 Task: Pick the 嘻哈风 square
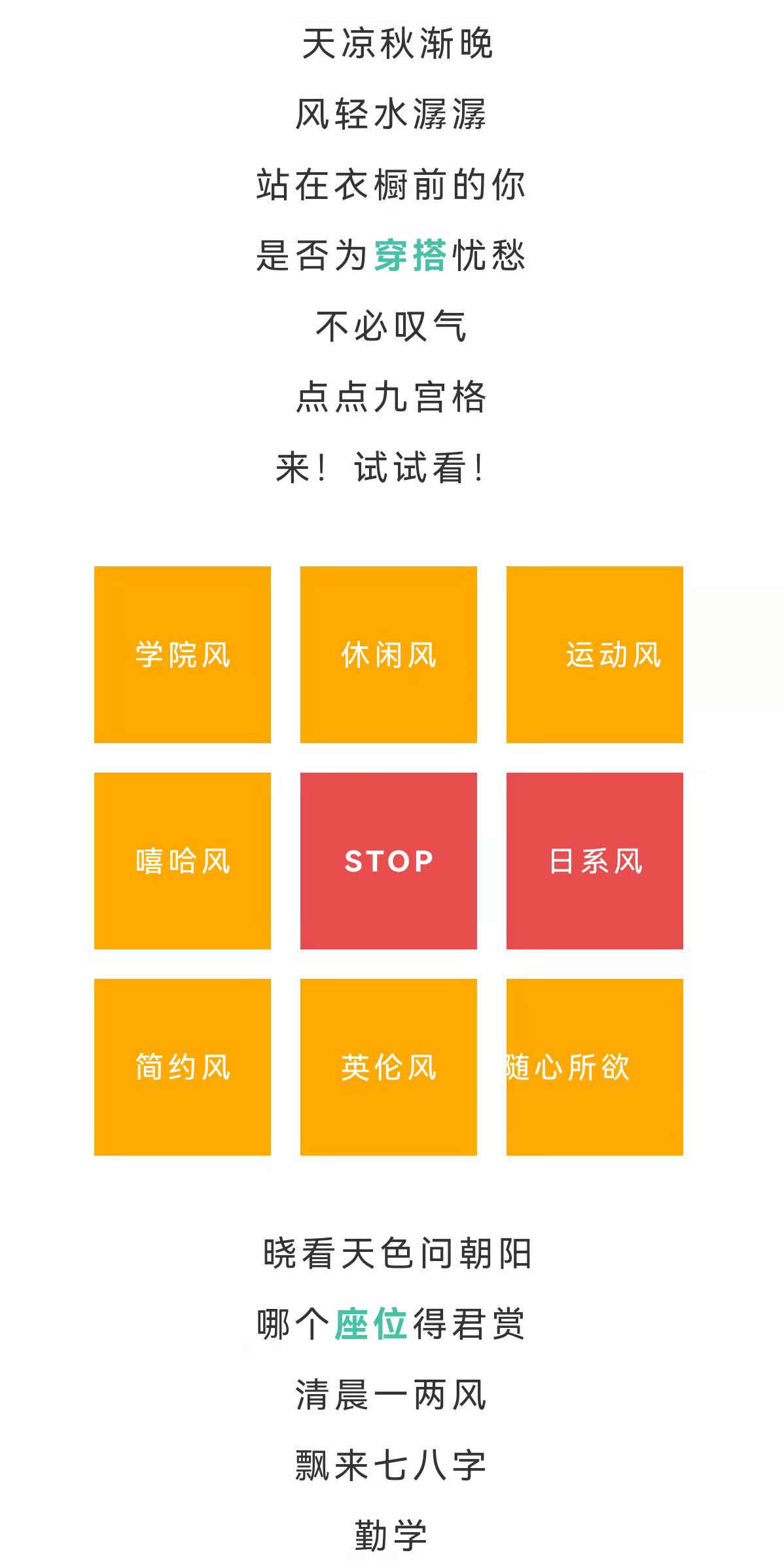pos(183,861)
